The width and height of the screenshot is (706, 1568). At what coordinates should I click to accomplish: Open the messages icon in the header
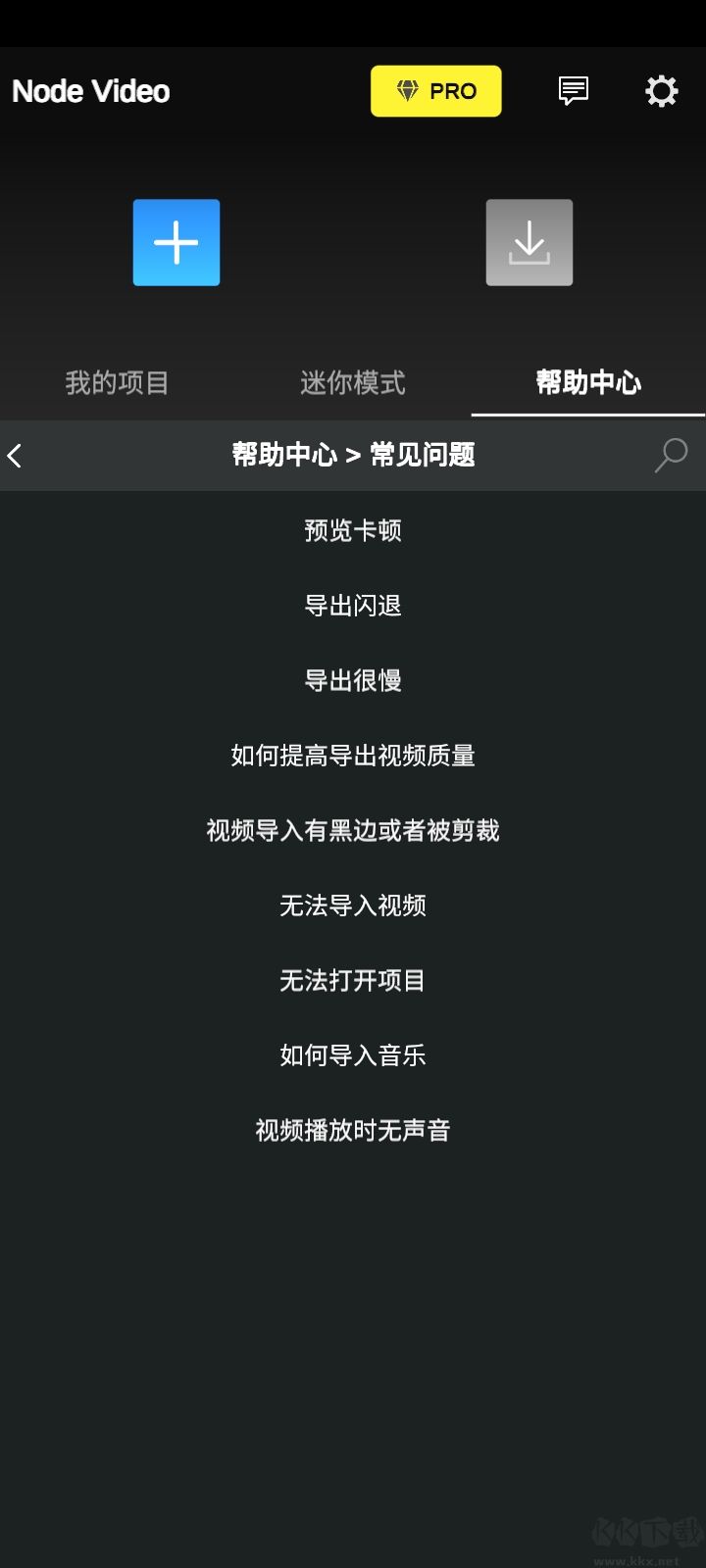[573, 91]
